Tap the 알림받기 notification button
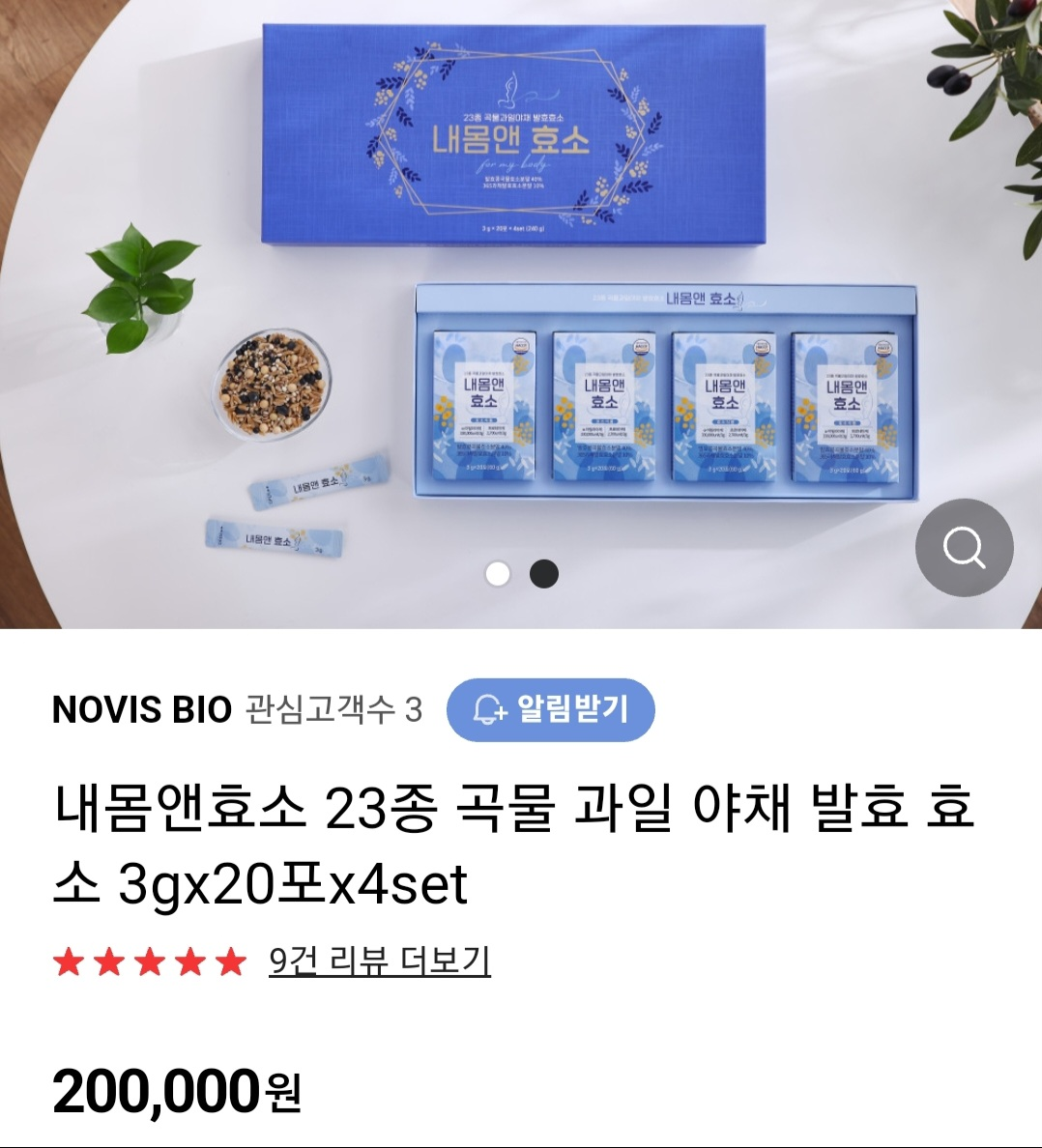The image size is (1042, 1148). tap(551, 710)
